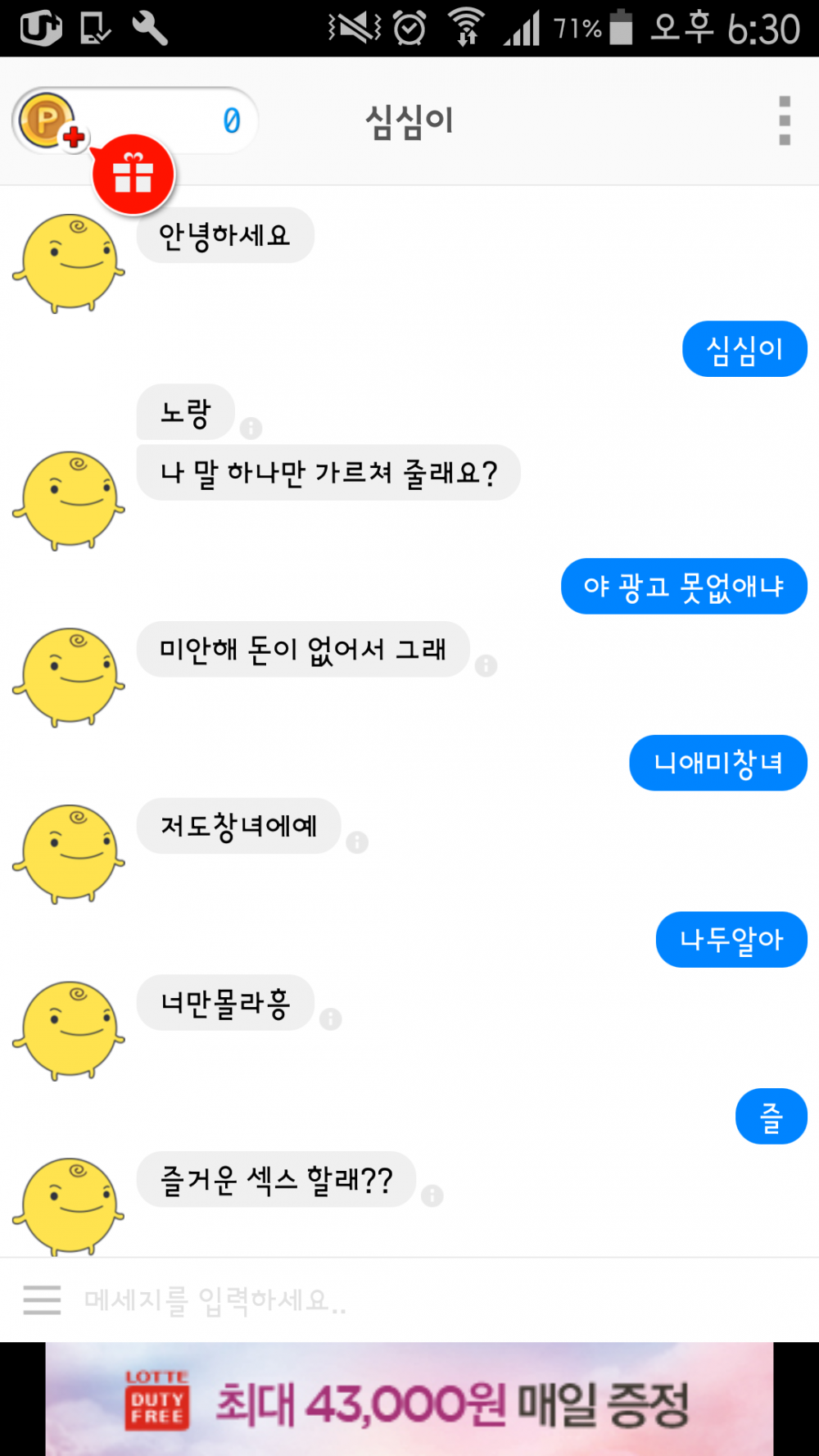This screenshot has height=1456, width=819.
Task: Tap the info icon next to 너만몰라흥
Action: pyautogui.click(x=331, y=1020)
